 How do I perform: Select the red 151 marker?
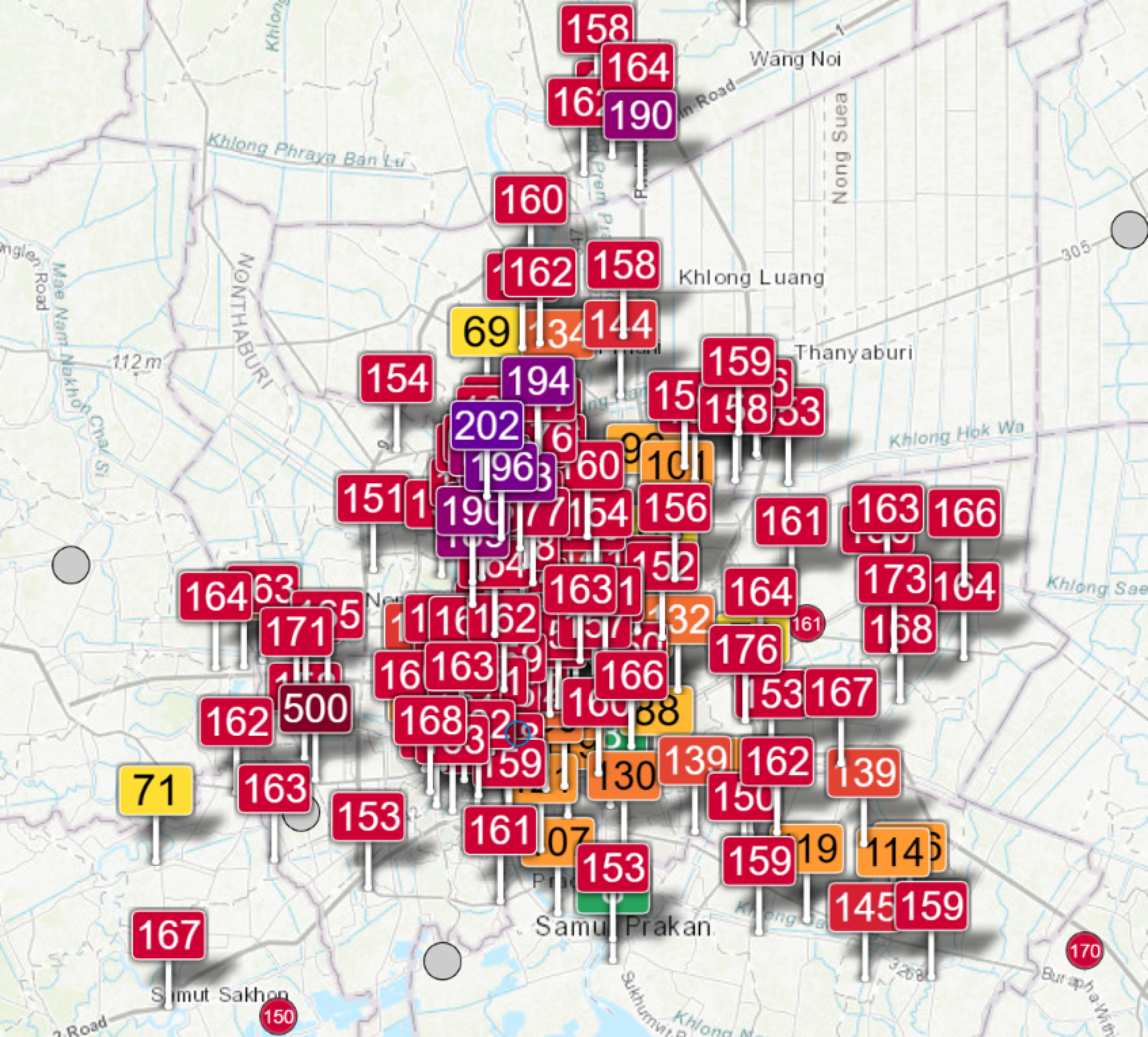372,499
